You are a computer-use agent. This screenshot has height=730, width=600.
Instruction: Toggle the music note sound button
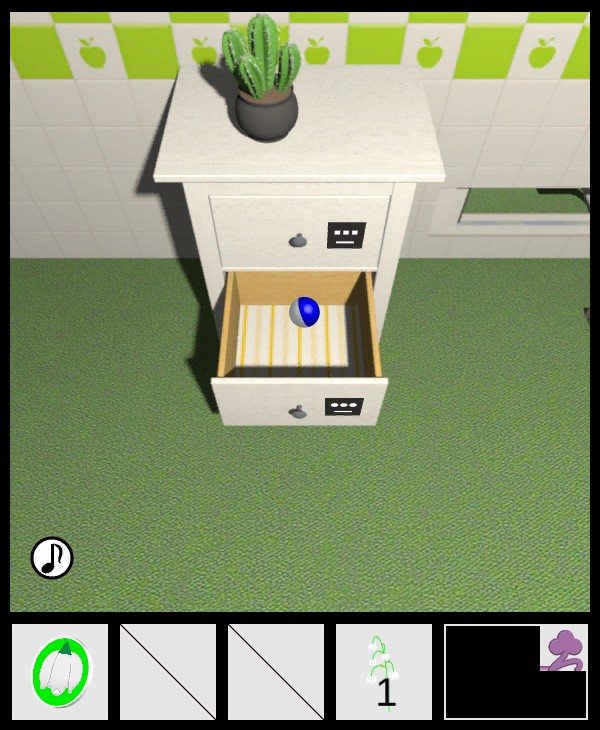click(52, 558)
